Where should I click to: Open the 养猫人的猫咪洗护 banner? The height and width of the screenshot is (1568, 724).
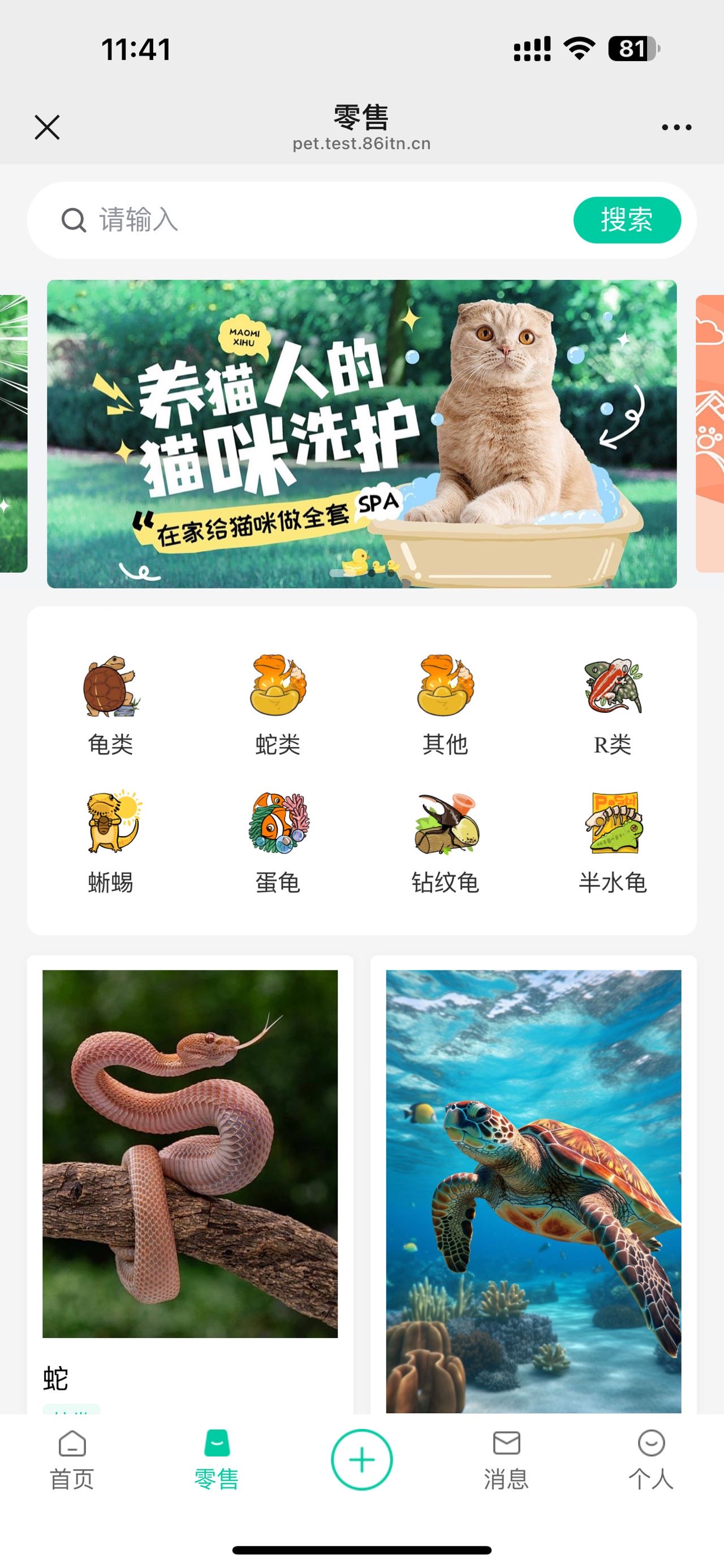361,434
